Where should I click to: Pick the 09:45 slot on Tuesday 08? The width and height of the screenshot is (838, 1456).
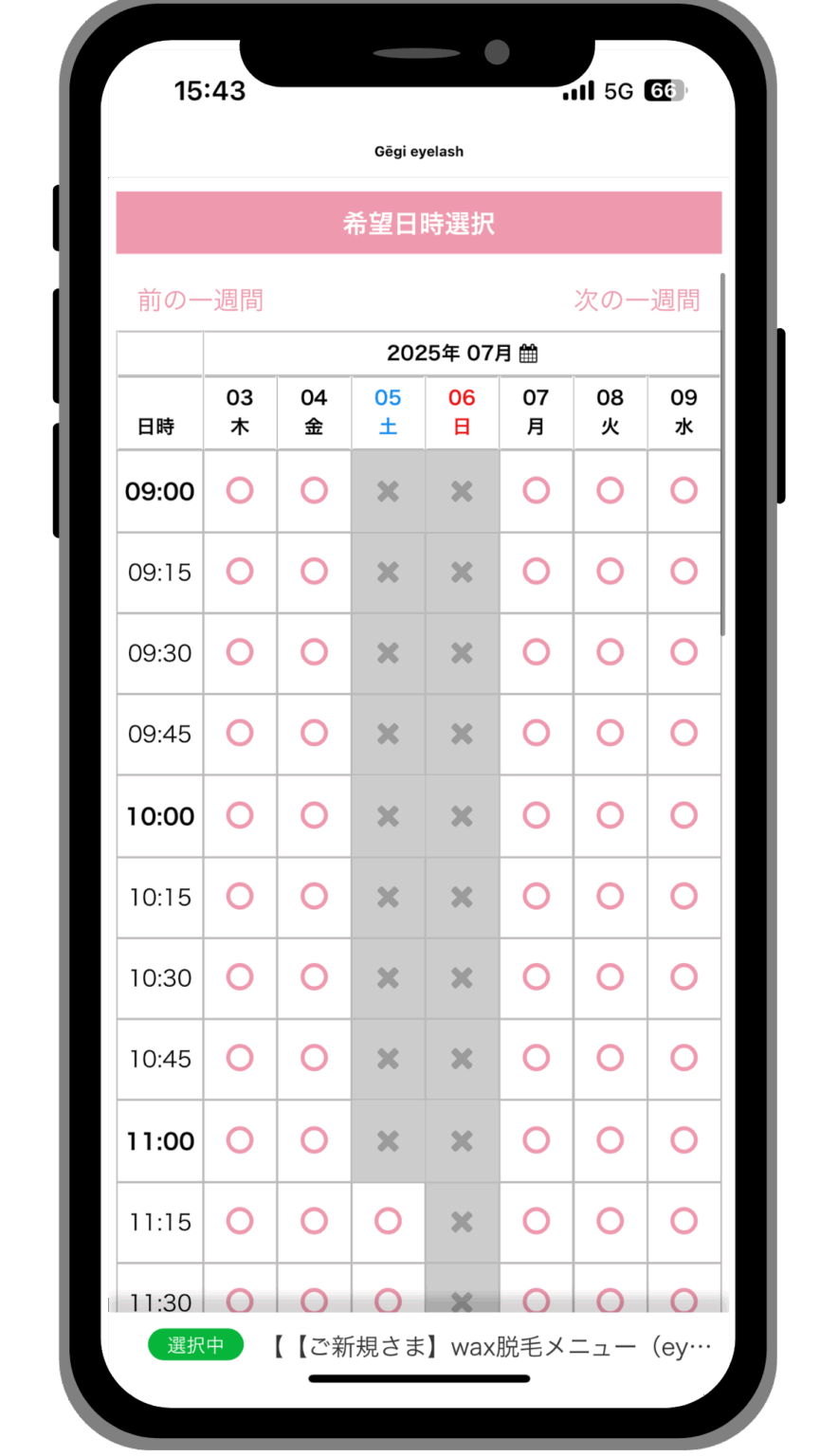pyautogui.click(x=610, y=733)
